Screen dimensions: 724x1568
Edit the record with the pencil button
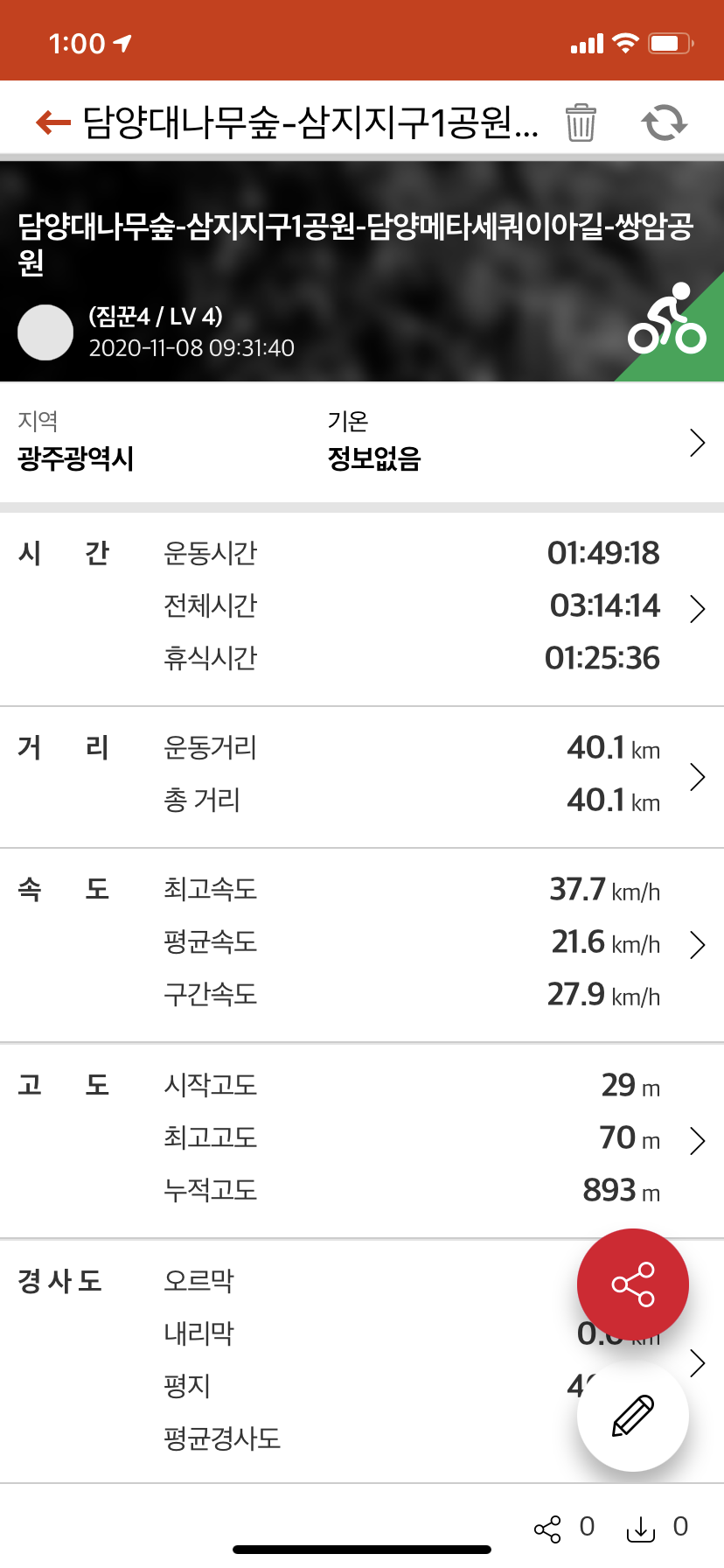pyautogui.click(x=633, y=1415)
